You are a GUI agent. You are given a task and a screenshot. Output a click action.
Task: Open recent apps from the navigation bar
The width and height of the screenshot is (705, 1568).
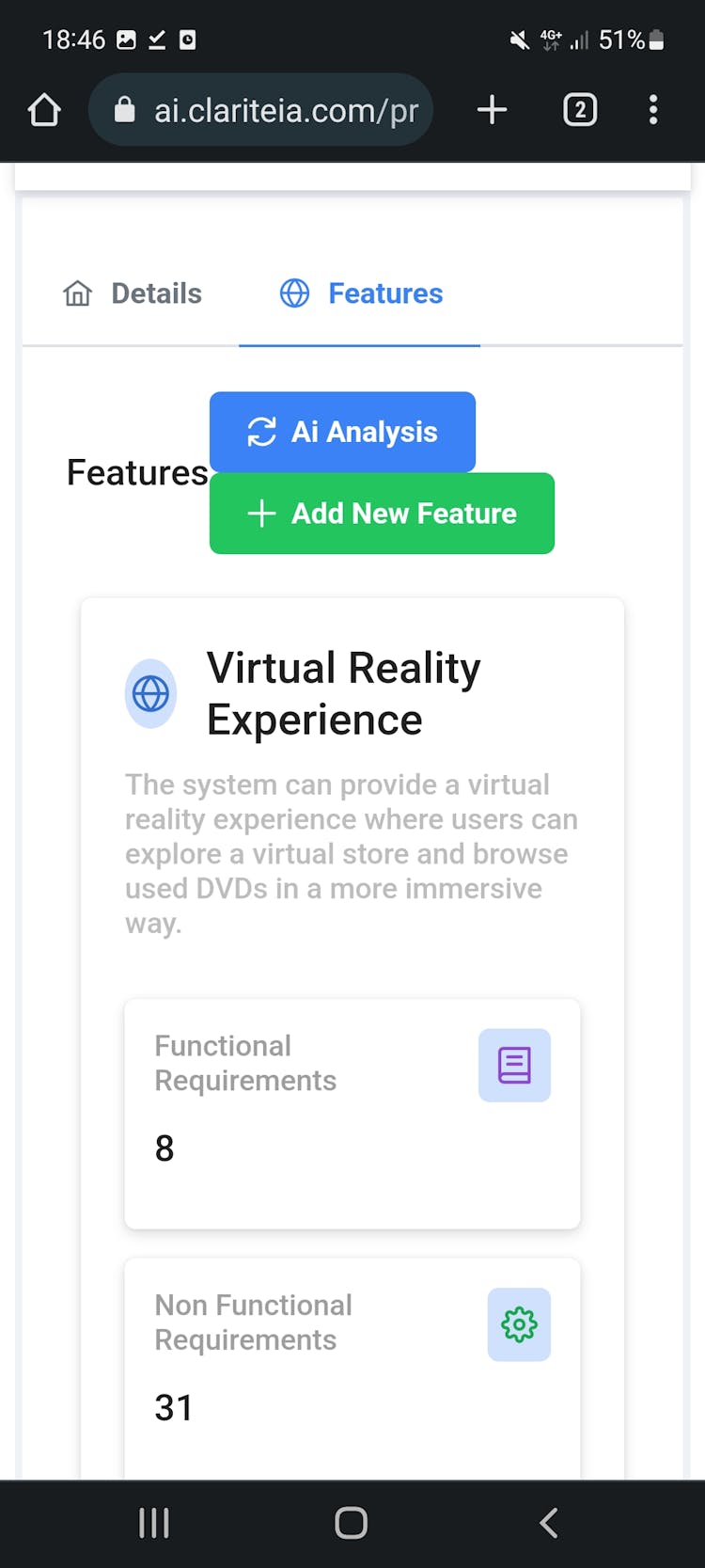point(154,1523)
